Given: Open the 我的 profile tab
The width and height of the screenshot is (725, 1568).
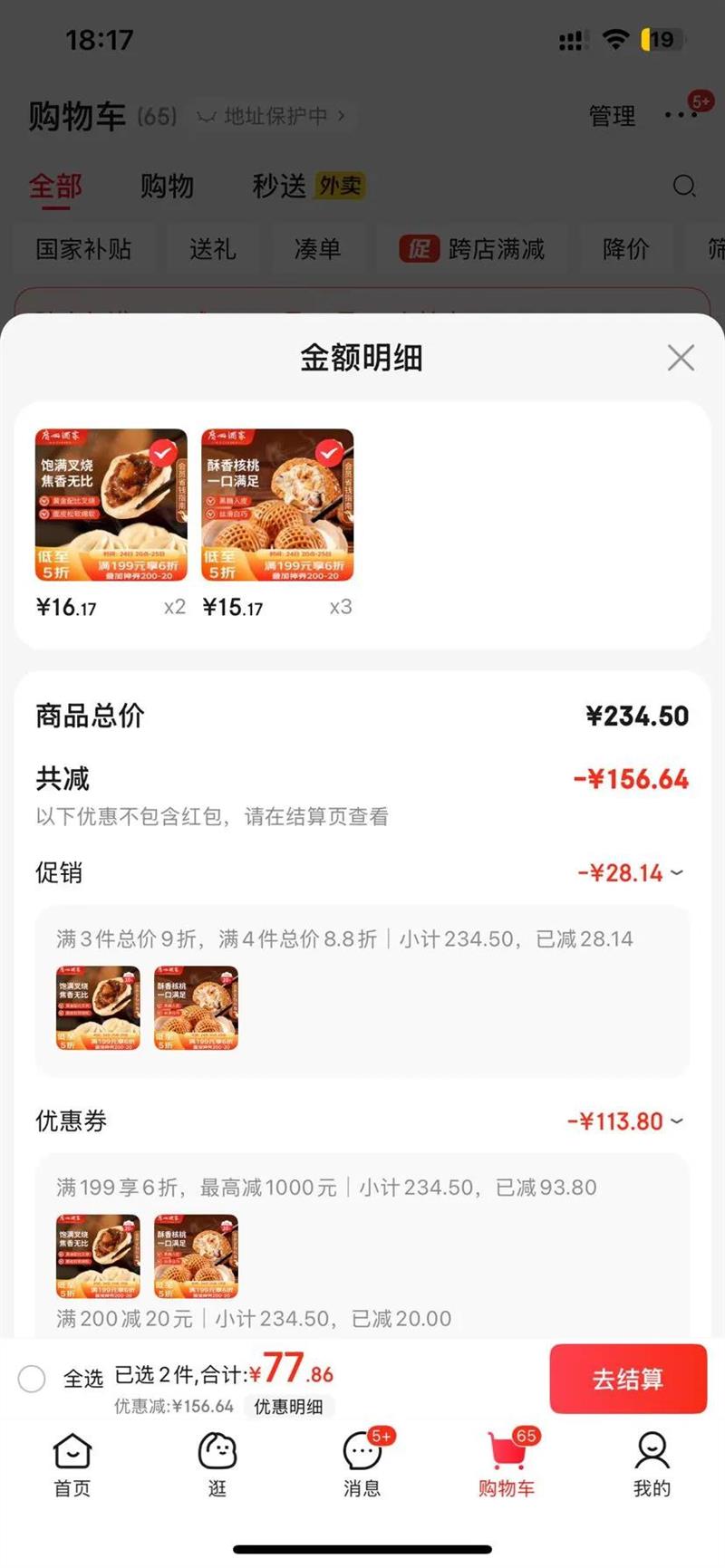Looking at the screenshot, I should click(652, 1464).
